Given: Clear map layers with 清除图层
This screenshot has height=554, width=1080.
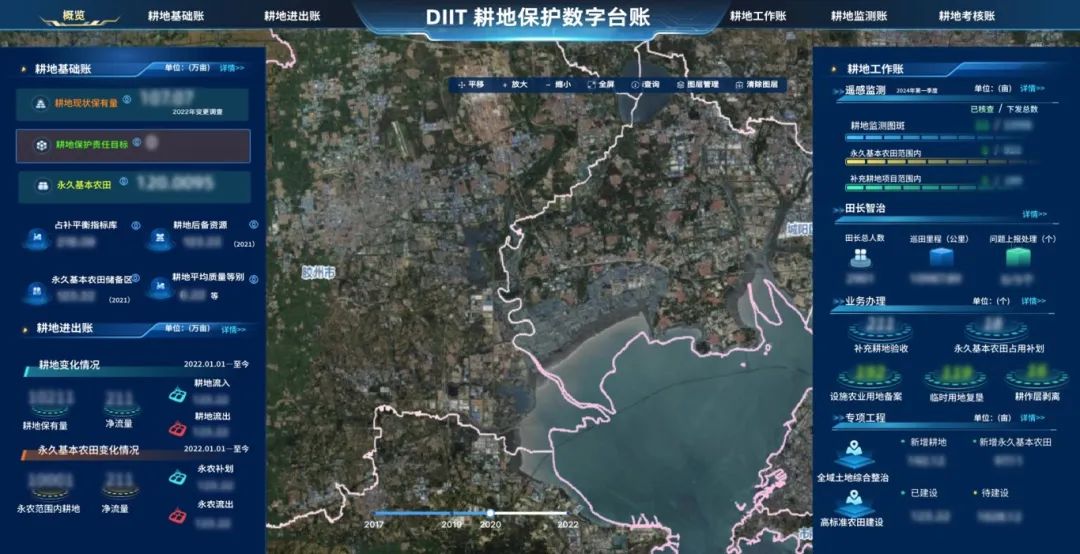Looking at the screenshot, I should [757, 85].
